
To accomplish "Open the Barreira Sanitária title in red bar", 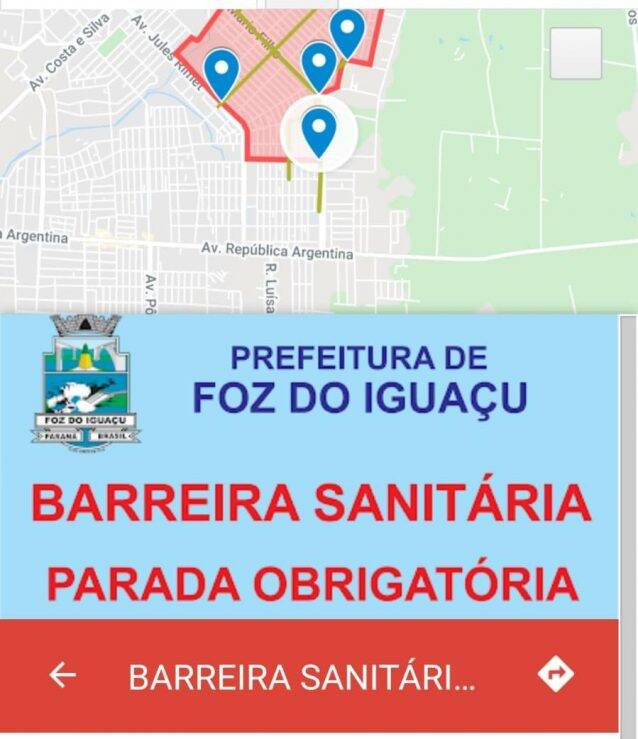I will [302, 677].
